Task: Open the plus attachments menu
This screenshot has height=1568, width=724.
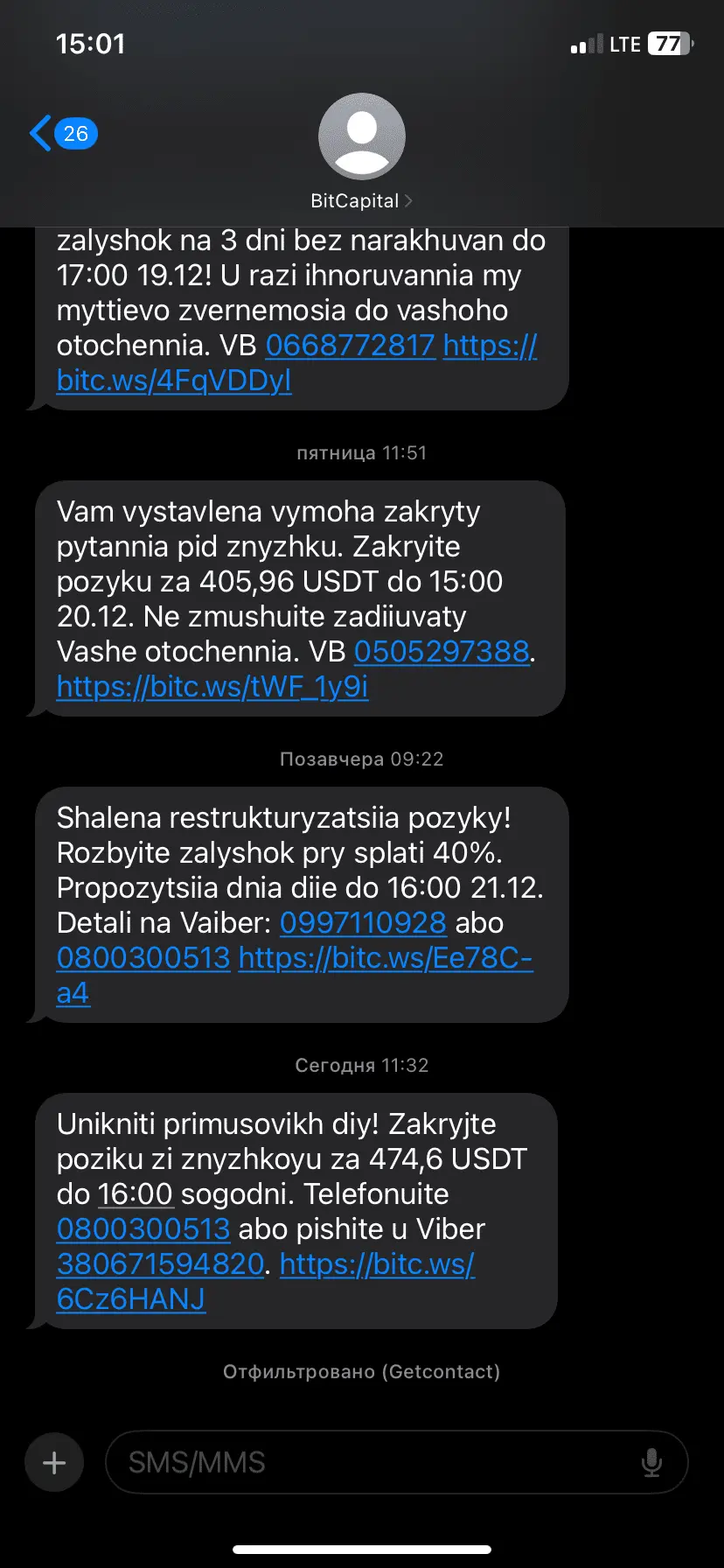Action: [54, 1462]
